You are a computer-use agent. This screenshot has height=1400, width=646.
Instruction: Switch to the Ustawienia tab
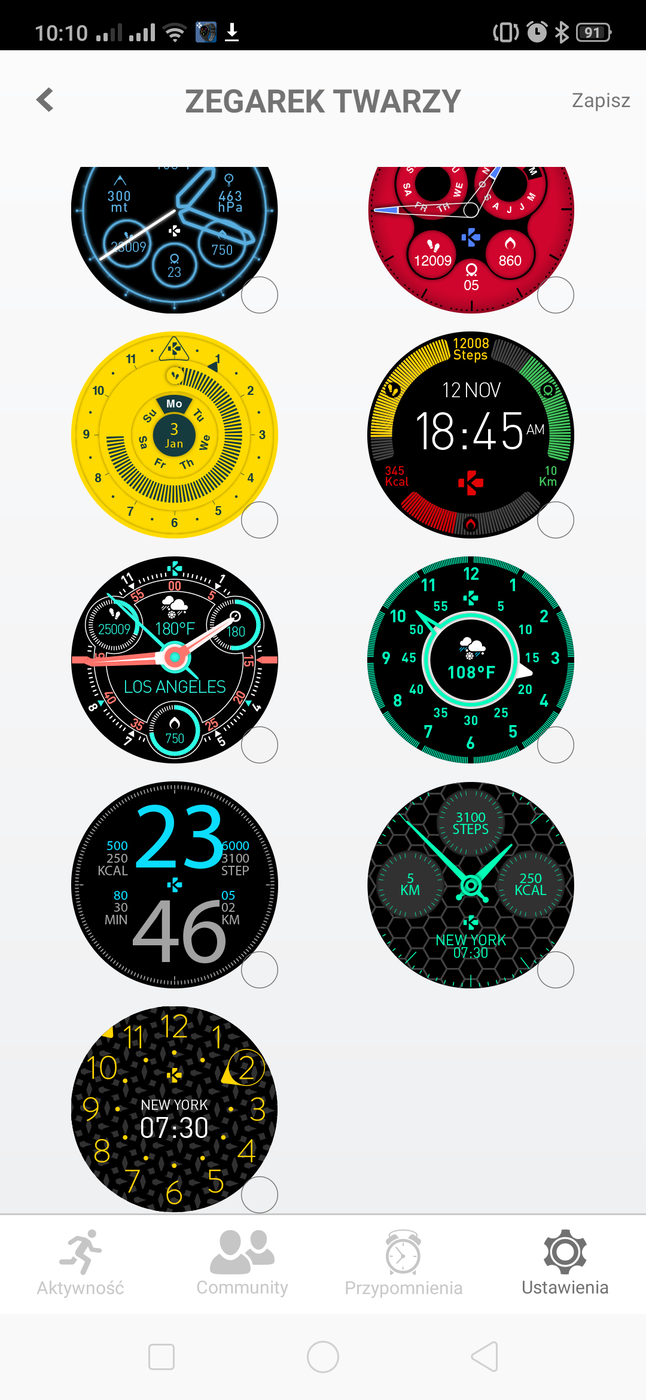coord(565,1264)
